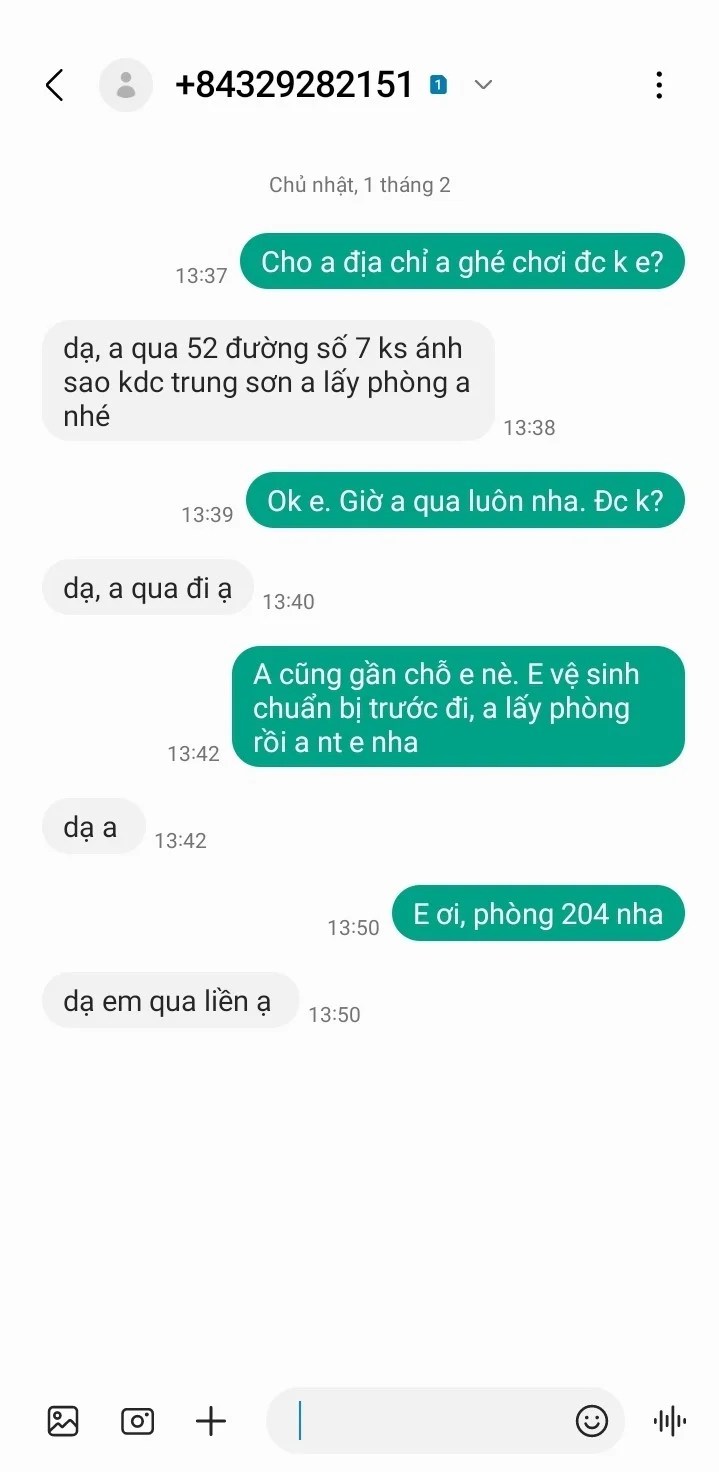The width and height of the screenshot is (719, 1472).
Task: Open the emoji and sticker picker
Action: (x=592, y=1420)
